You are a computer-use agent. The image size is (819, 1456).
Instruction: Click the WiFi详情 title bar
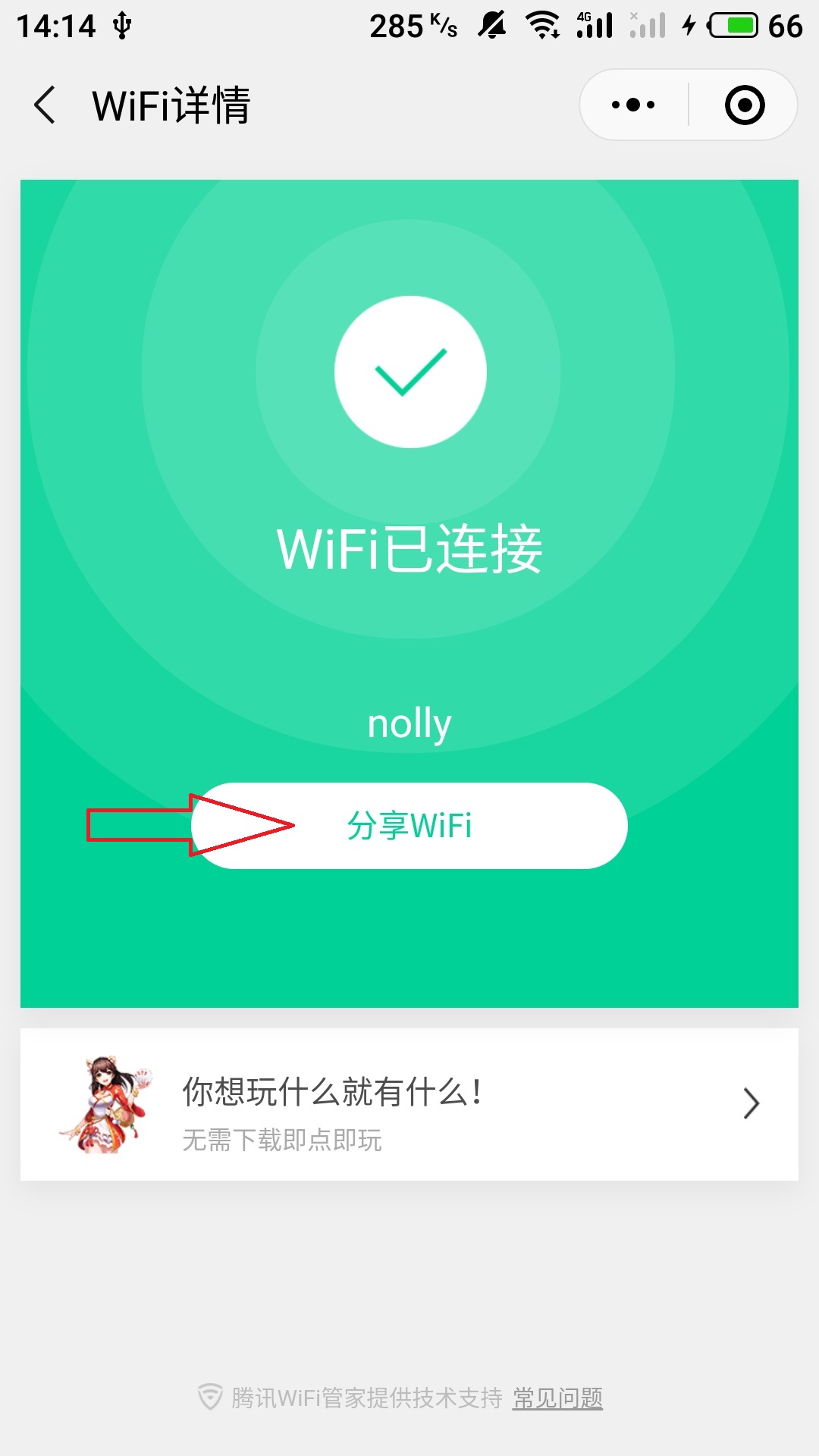171,106
